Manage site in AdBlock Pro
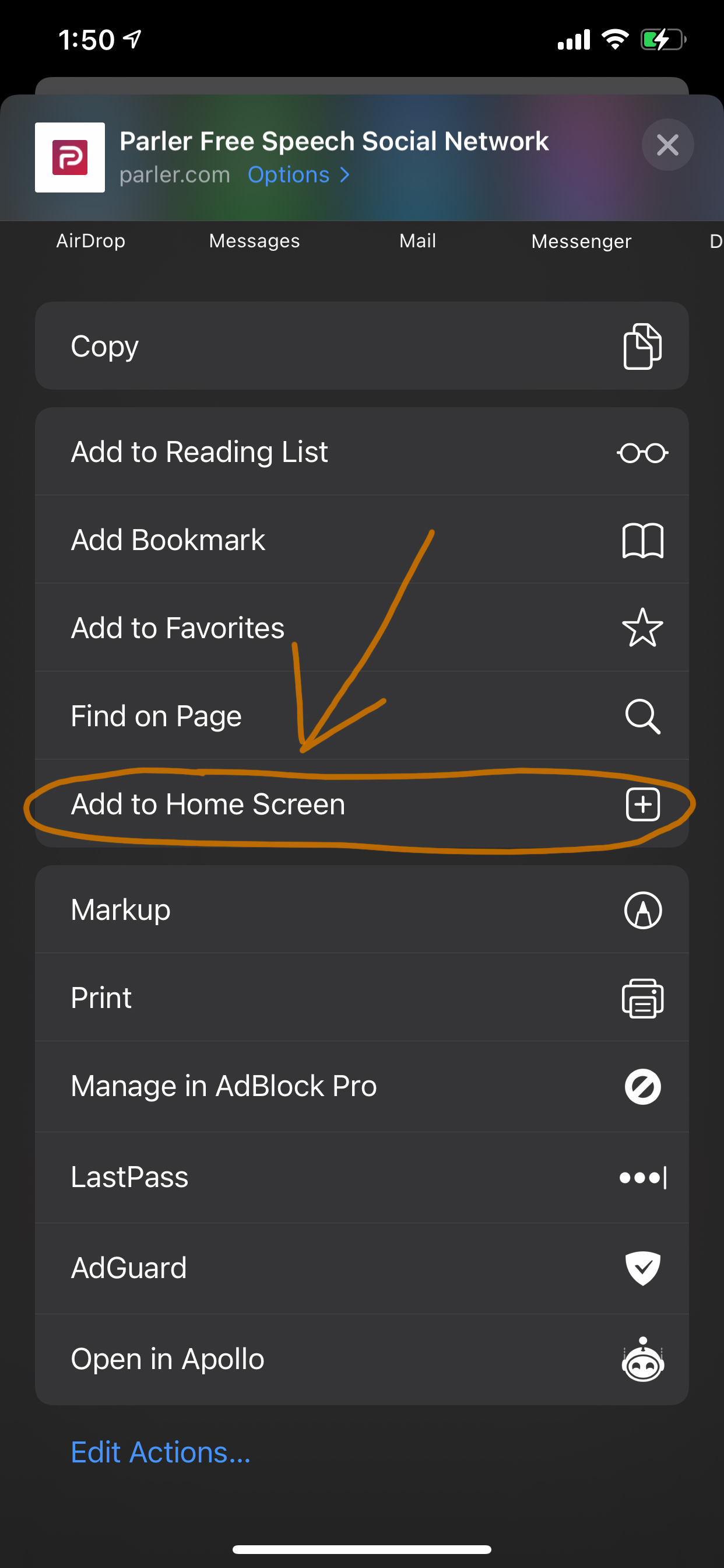The width and height of the screenshot is (724, 1568). coord(361,1087)
